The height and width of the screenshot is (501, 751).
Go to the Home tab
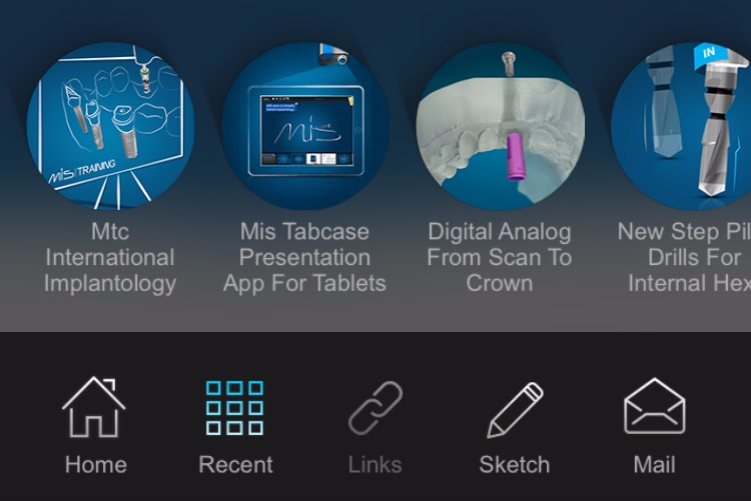coord(95,424)
